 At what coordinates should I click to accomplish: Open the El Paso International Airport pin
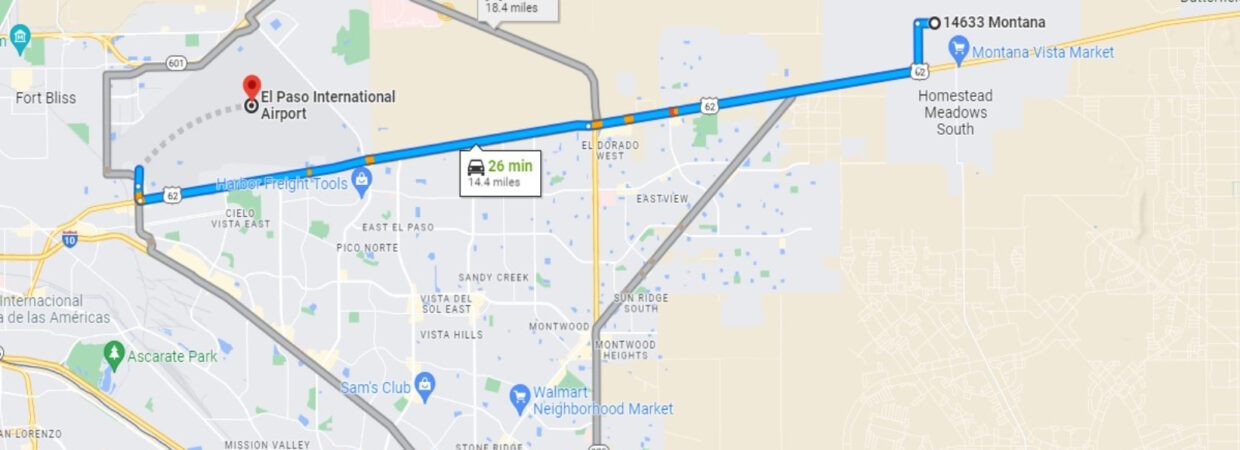click(x=252, y=86)
